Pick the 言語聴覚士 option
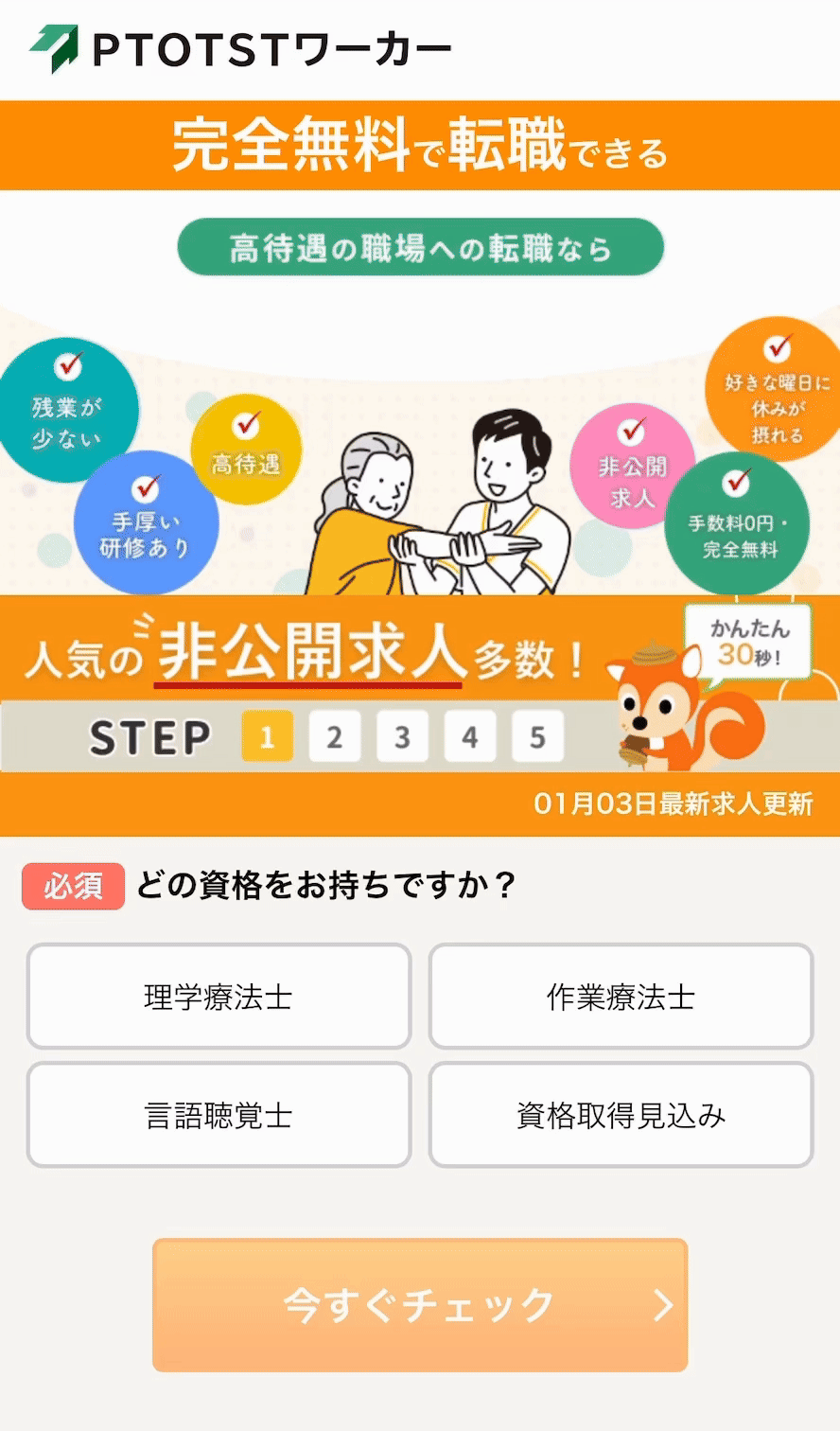Viewport: 840px width, 1431px height. [x=219, y=1115]
